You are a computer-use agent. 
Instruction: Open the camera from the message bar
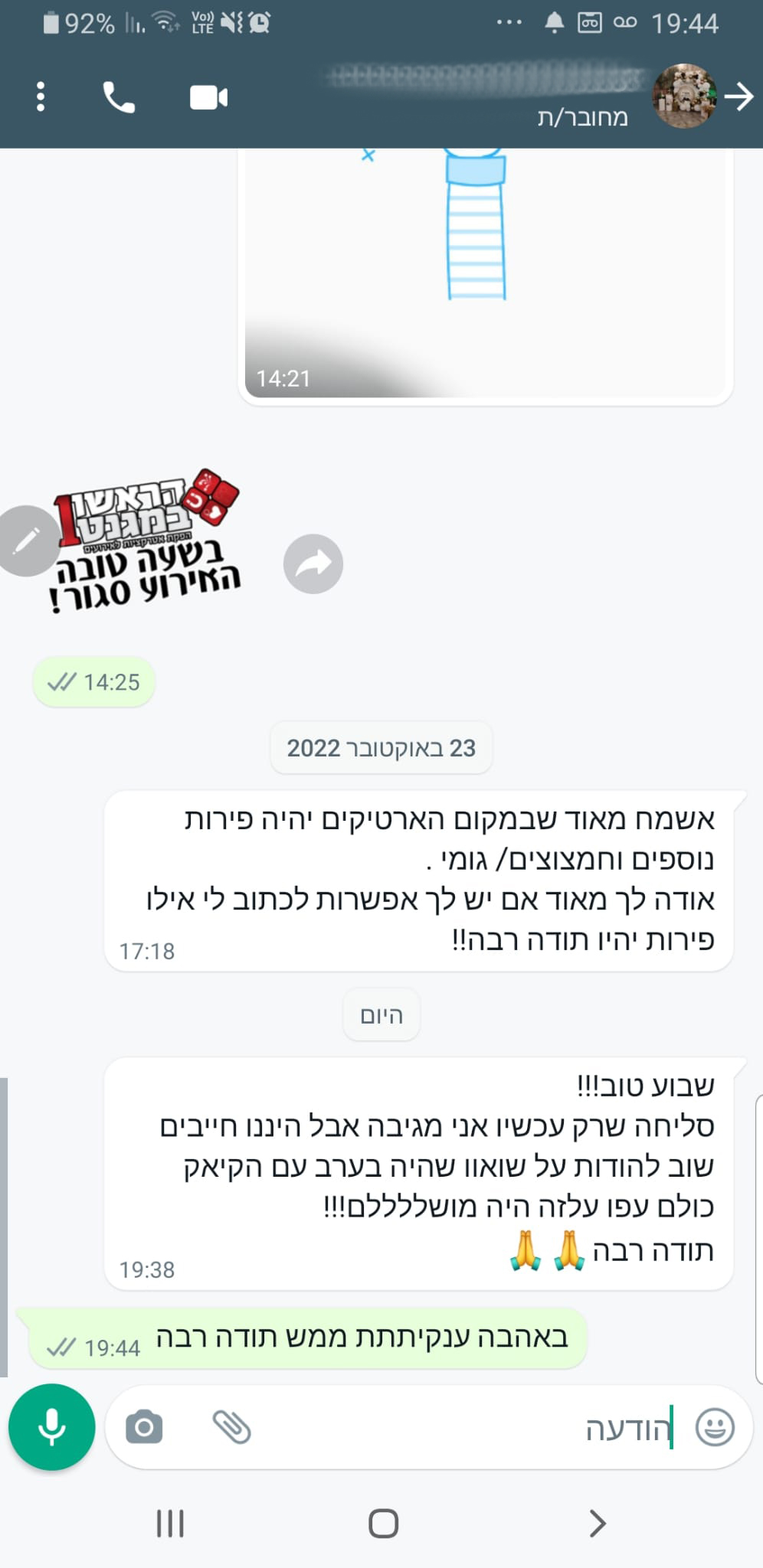coord(144,1427)
